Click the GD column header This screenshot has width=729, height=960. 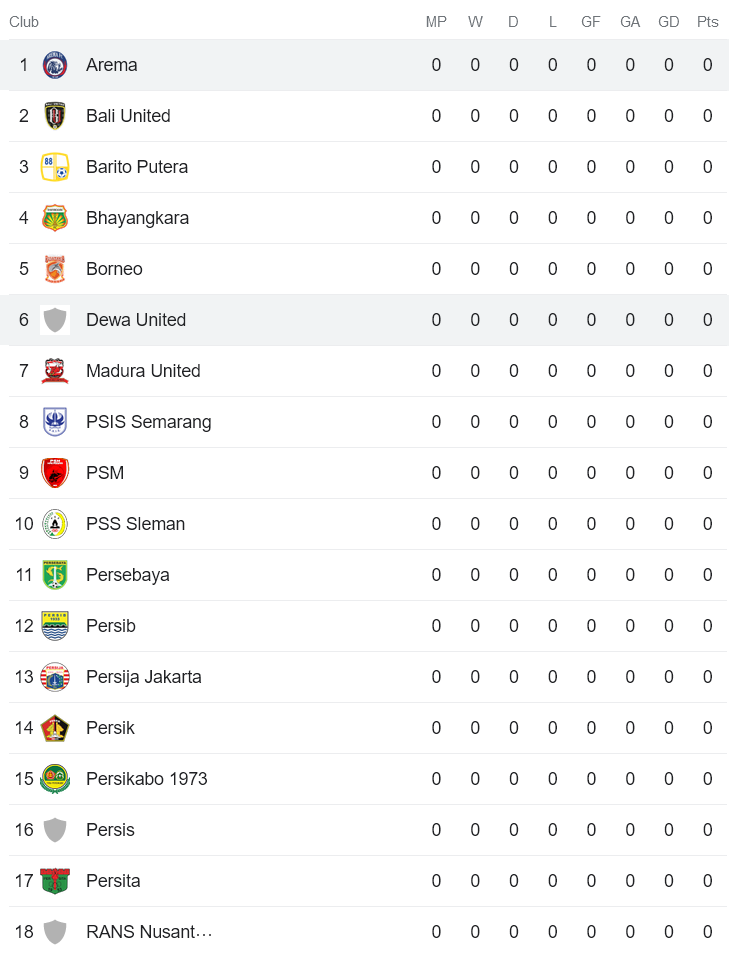click(x=668, y=21)
